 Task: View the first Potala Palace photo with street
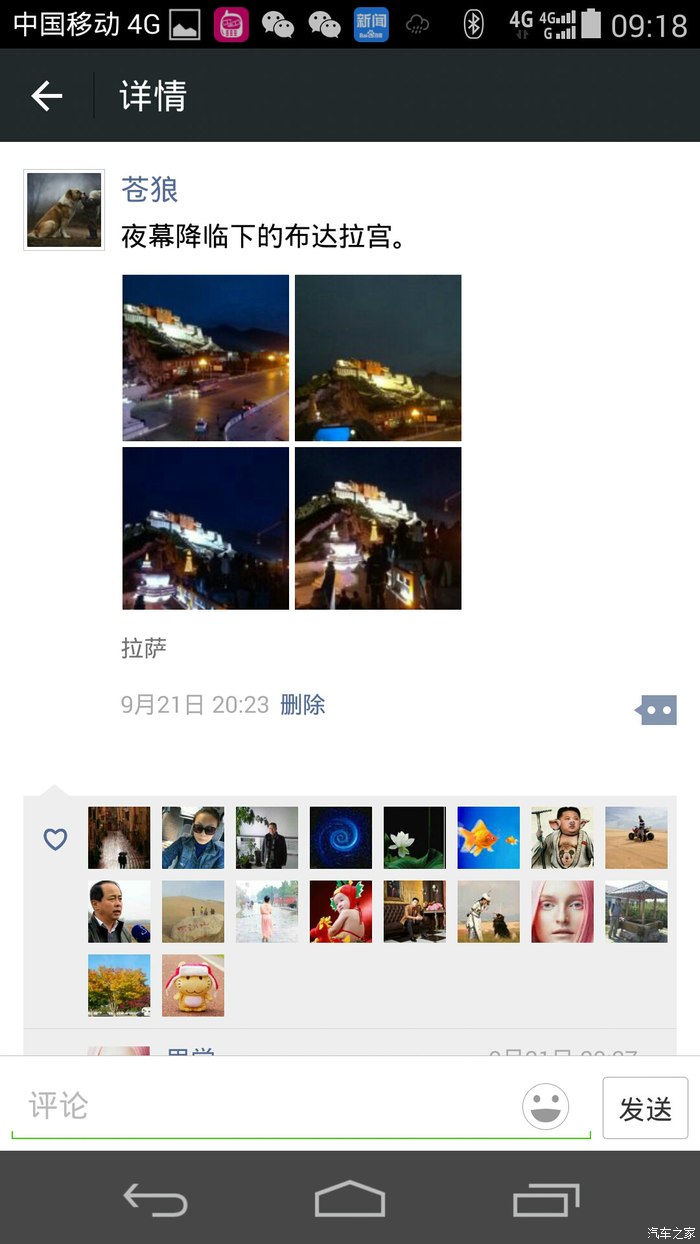205,357
